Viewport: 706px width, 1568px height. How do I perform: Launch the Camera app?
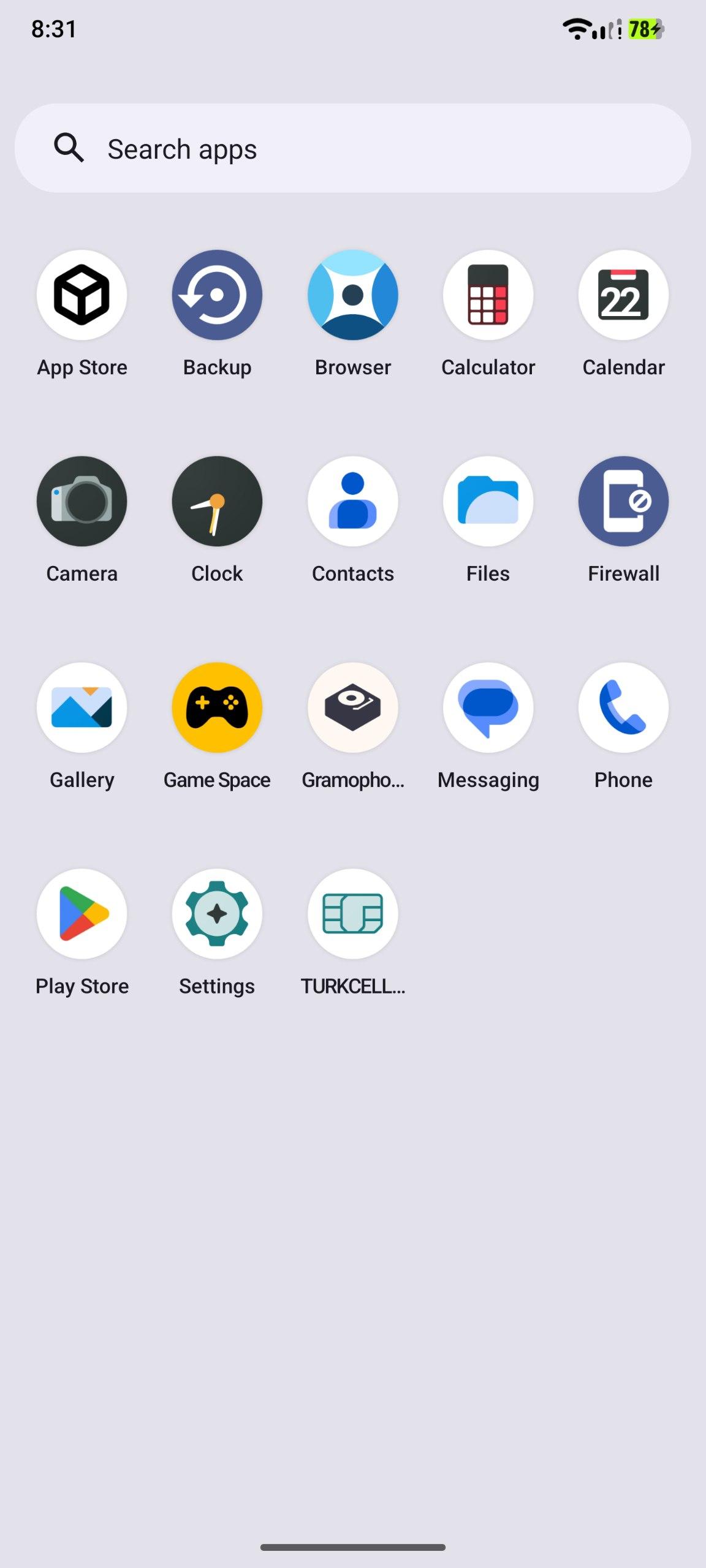82,502
